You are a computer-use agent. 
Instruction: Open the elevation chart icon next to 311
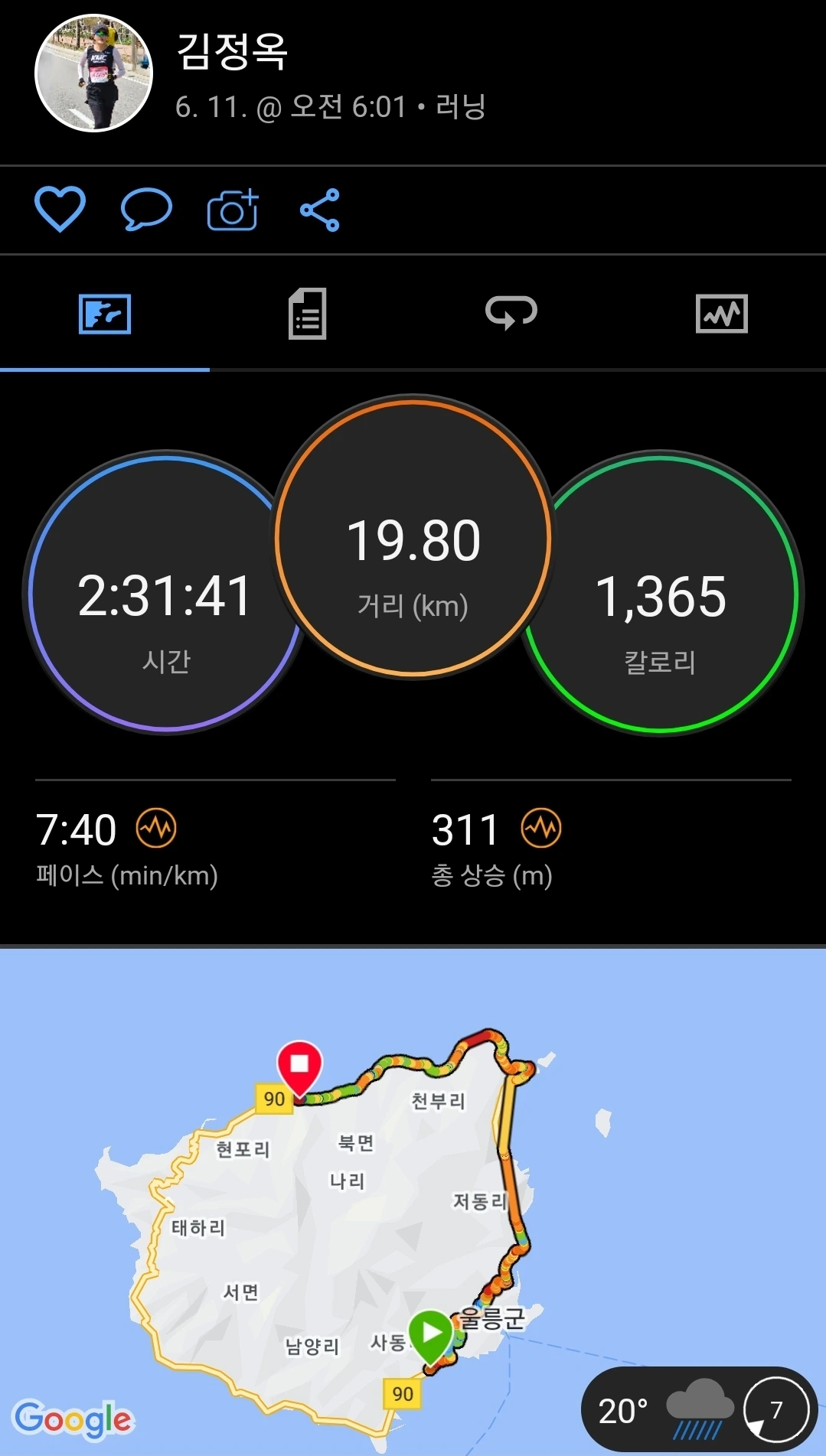point(541,829)
